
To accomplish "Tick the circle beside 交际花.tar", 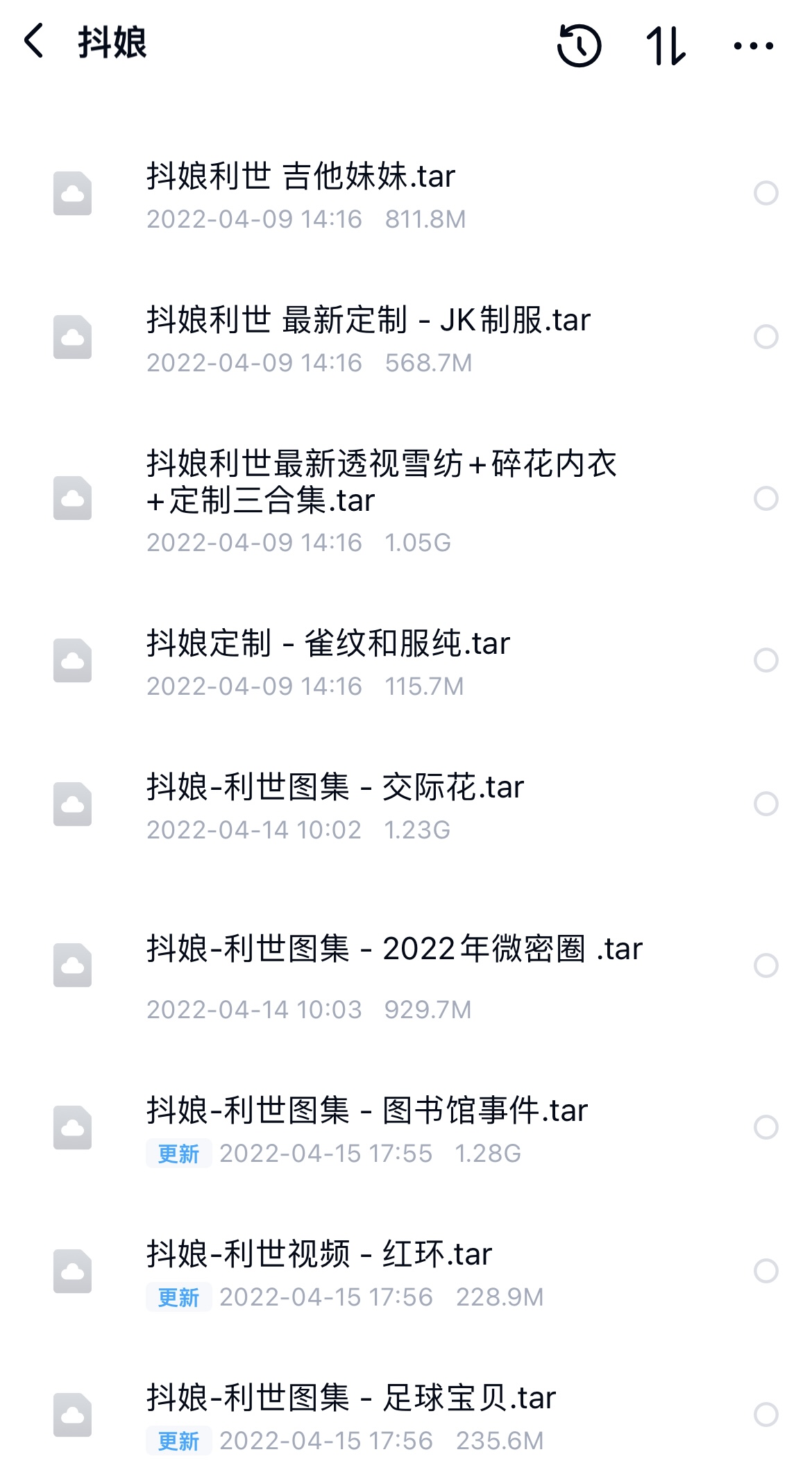I will click(766, 804).
